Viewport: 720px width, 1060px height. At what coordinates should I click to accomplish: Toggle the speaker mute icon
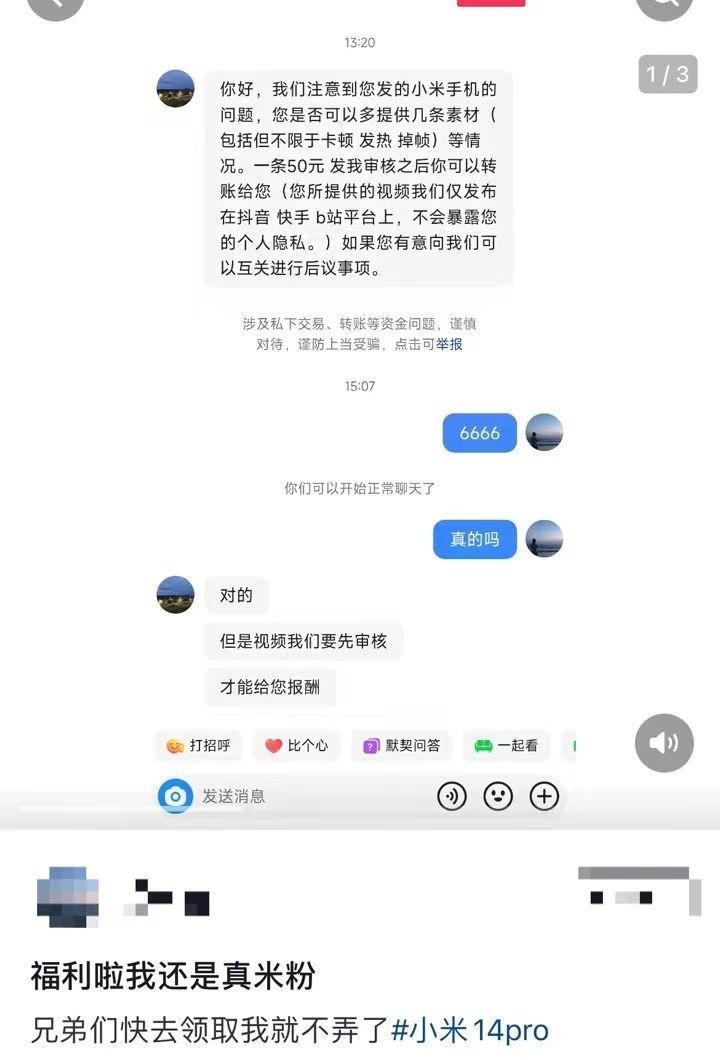(664, 744)
